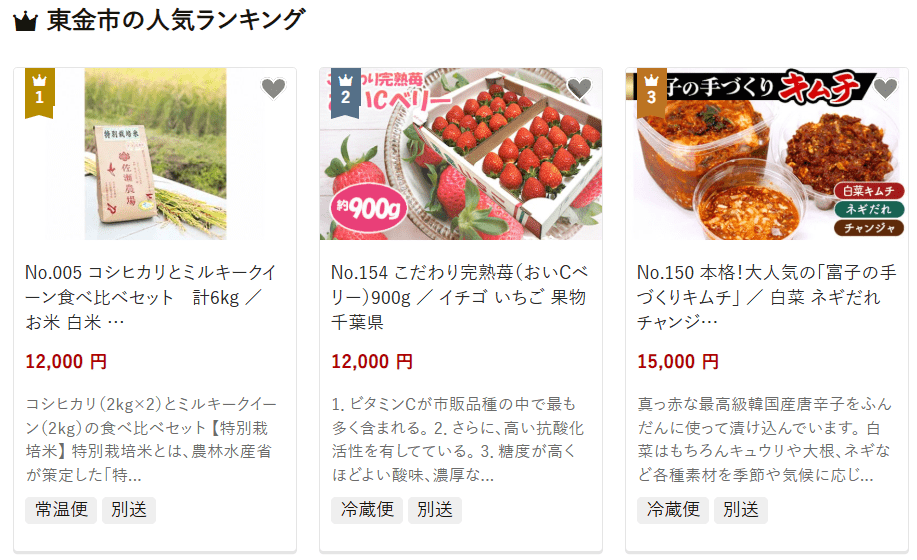
Task: Open the No.154 こだわり完熟苺 product card
Action: click(x=461, y=297)
